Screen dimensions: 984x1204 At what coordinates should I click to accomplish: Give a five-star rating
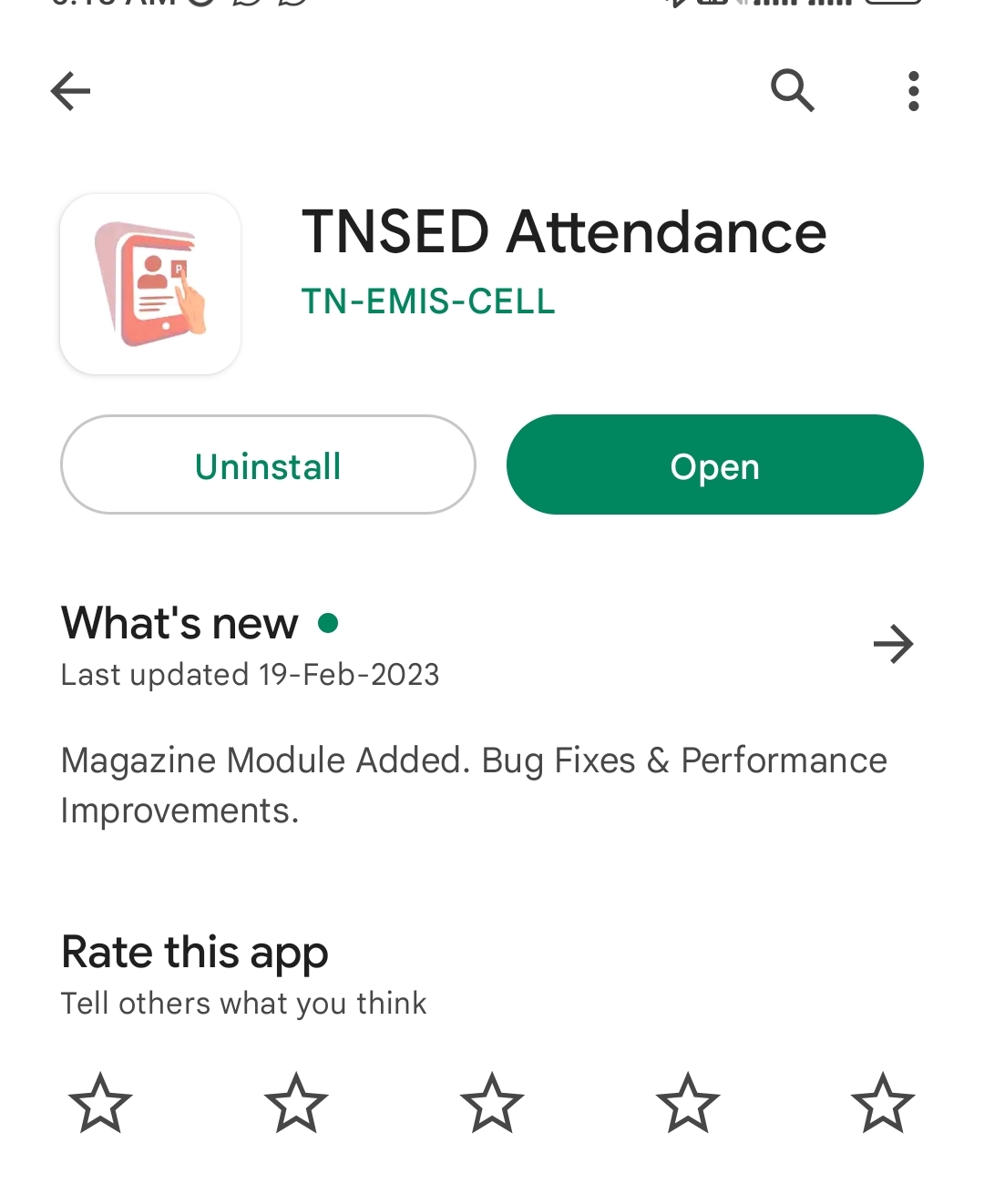click(x=883, y=1103)
